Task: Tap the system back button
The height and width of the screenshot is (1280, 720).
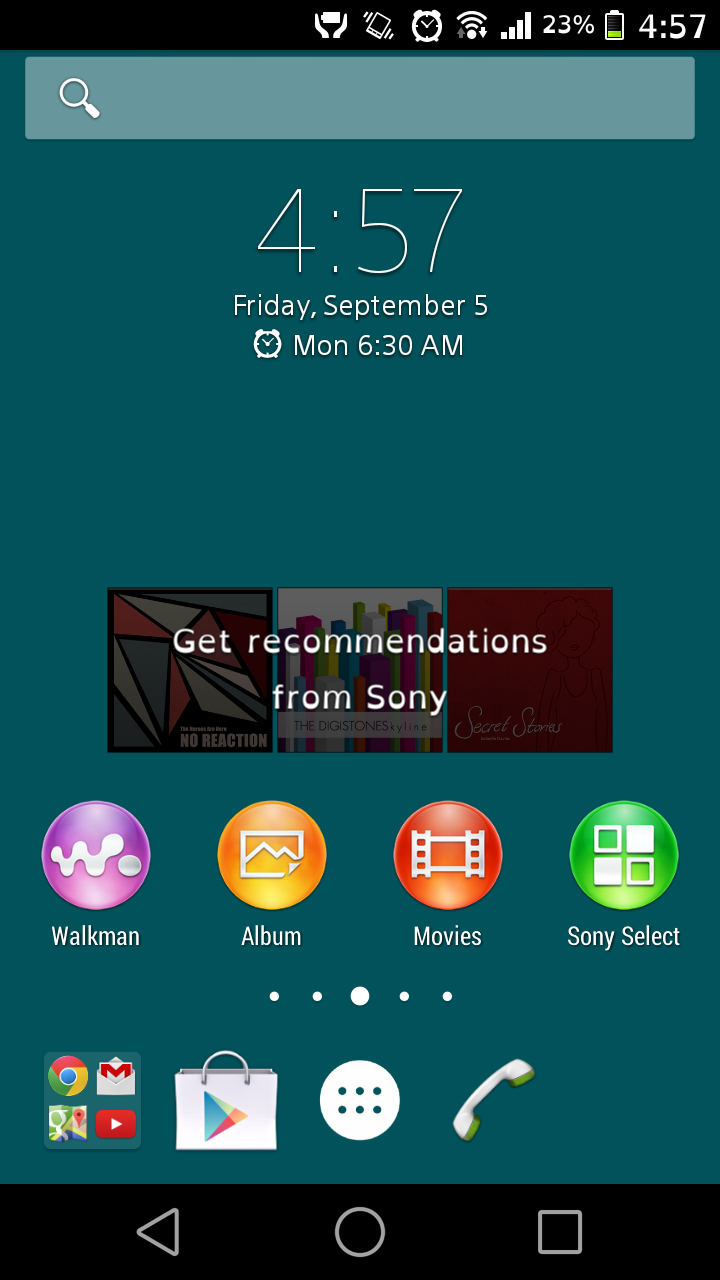Action: pos(159,1232)
